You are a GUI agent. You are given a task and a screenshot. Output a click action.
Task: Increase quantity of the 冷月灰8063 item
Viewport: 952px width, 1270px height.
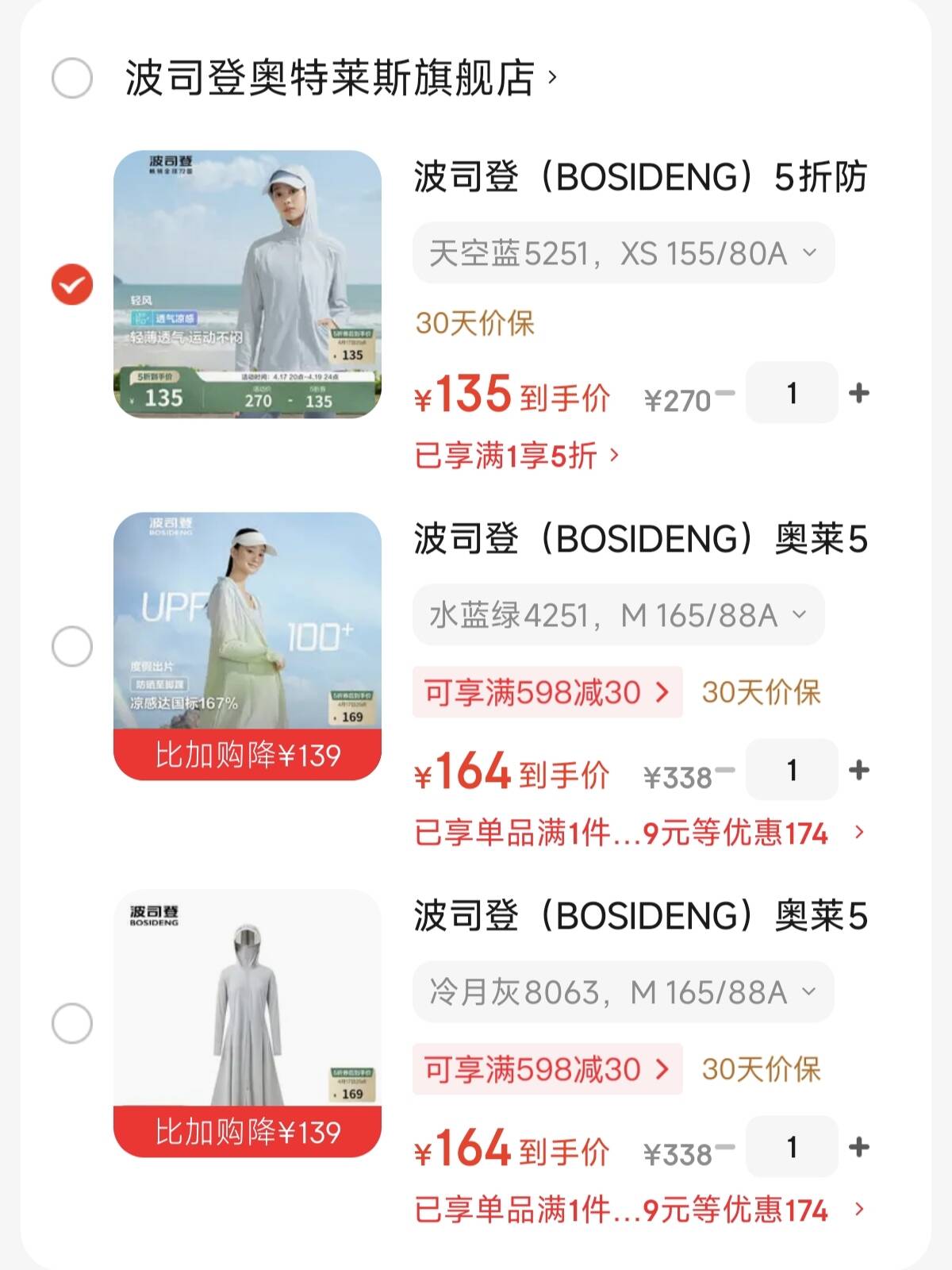[x=859, y=1147]
